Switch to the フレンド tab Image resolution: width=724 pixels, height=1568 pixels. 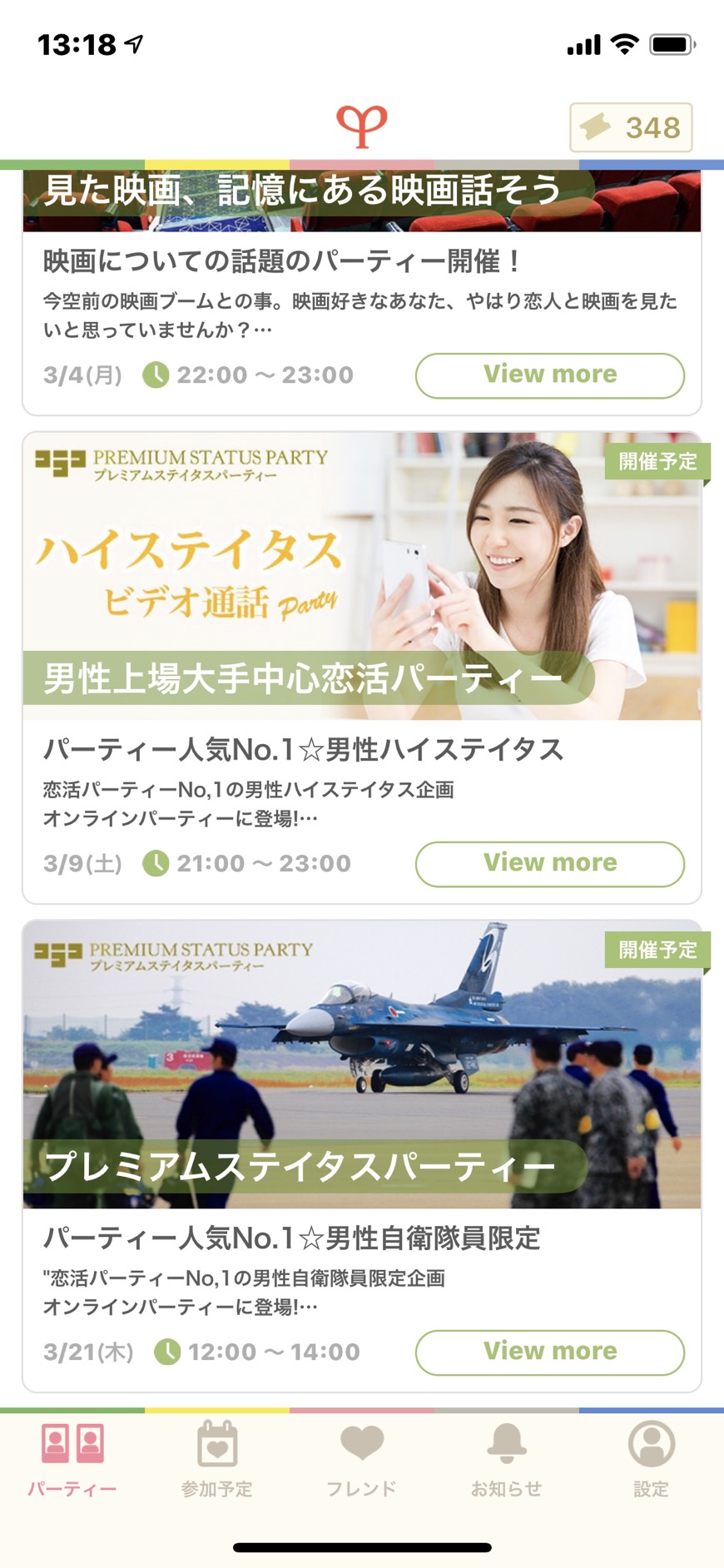coord(362,1459)
